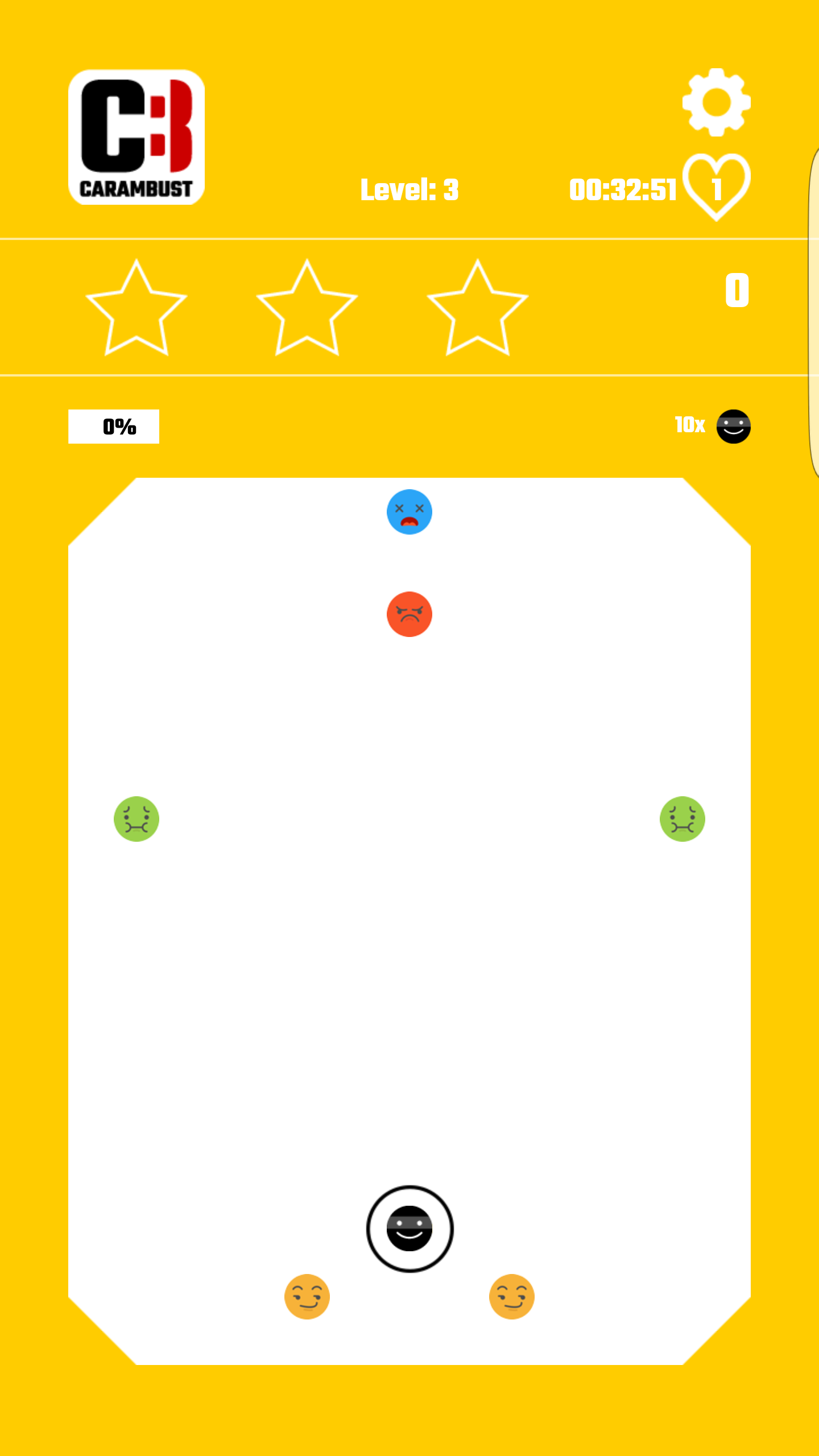Tap the black ninja ball in the ring
Viewport: 819px width, 1456px height.
(409, 1228)
